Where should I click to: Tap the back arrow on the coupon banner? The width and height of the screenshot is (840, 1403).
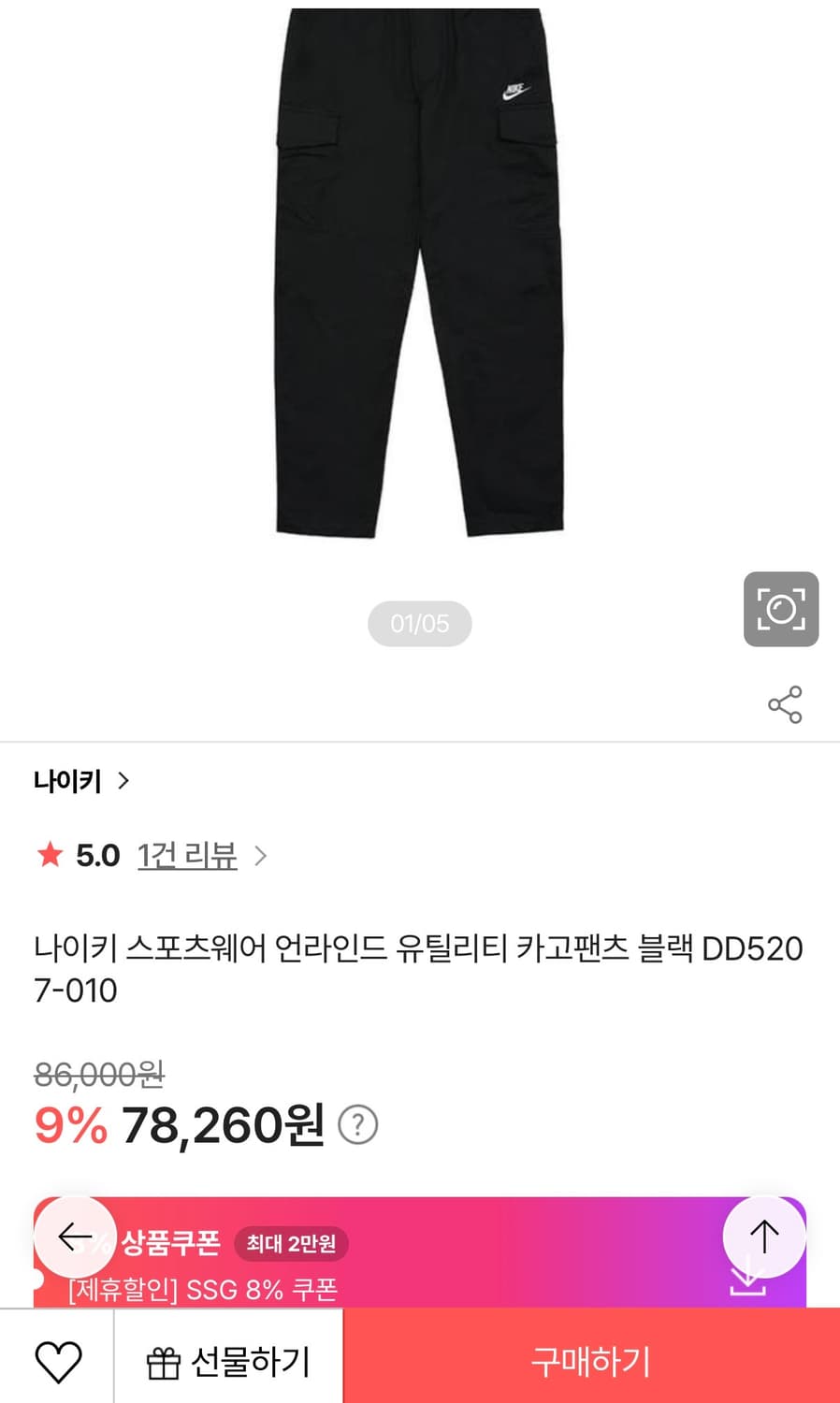(x=77, y=1237)
